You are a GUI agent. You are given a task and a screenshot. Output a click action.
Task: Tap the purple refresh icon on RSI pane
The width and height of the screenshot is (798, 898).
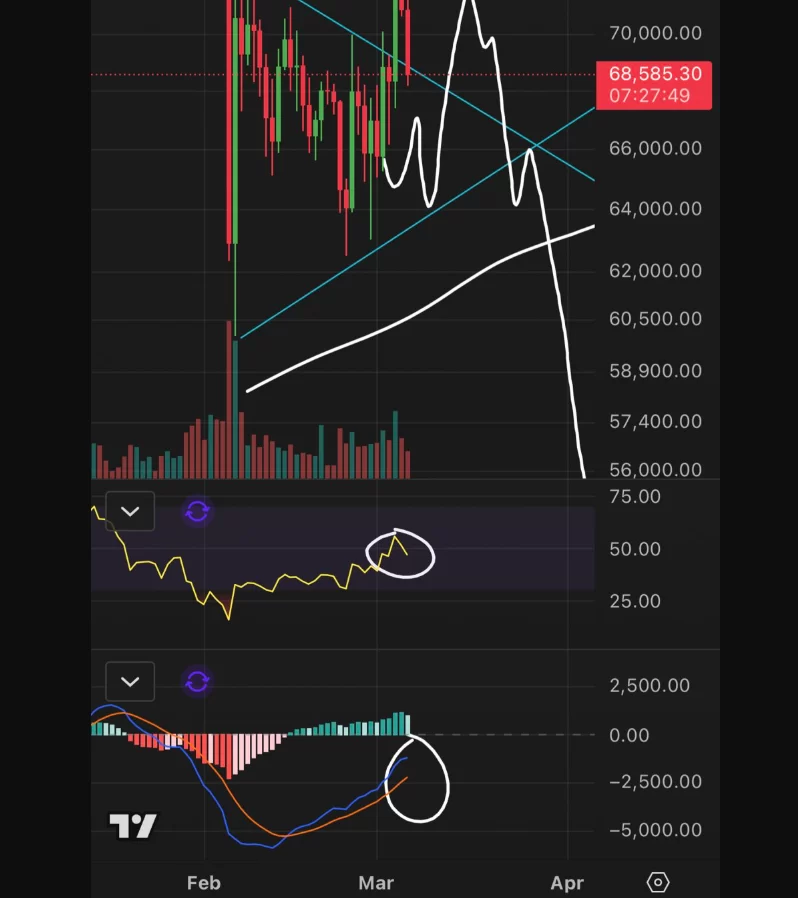[197, 512]
